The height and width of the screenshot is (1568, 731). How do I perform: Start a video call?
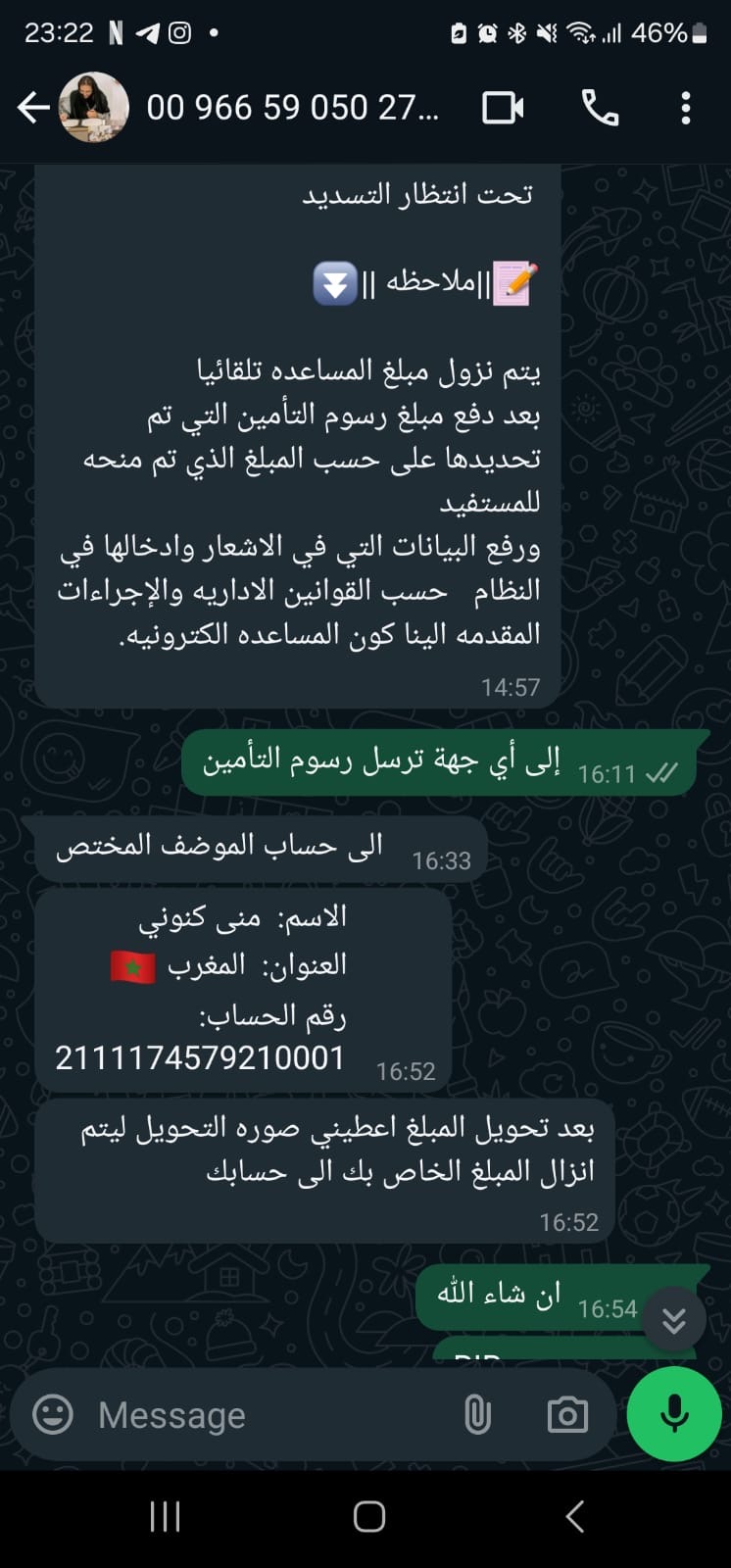503,108
